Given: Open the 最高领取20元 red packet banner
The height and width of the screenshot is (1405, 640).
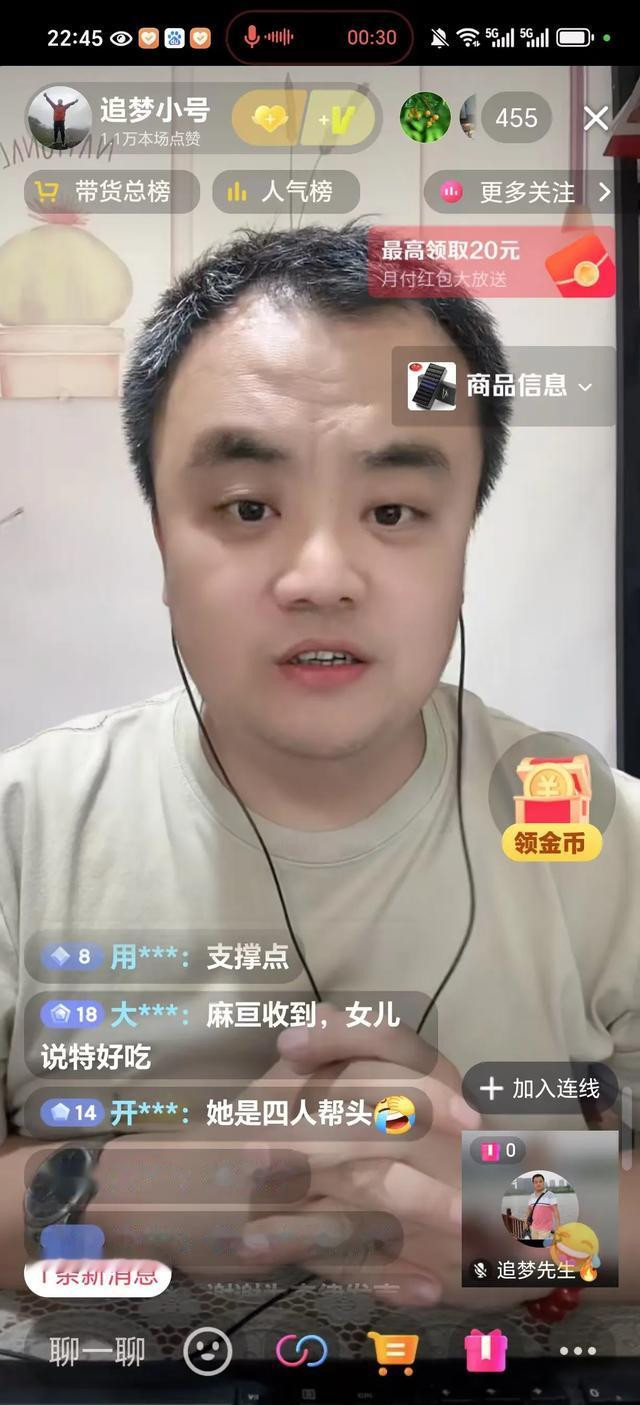Looking at the screenshot, I should pos(492,262).
